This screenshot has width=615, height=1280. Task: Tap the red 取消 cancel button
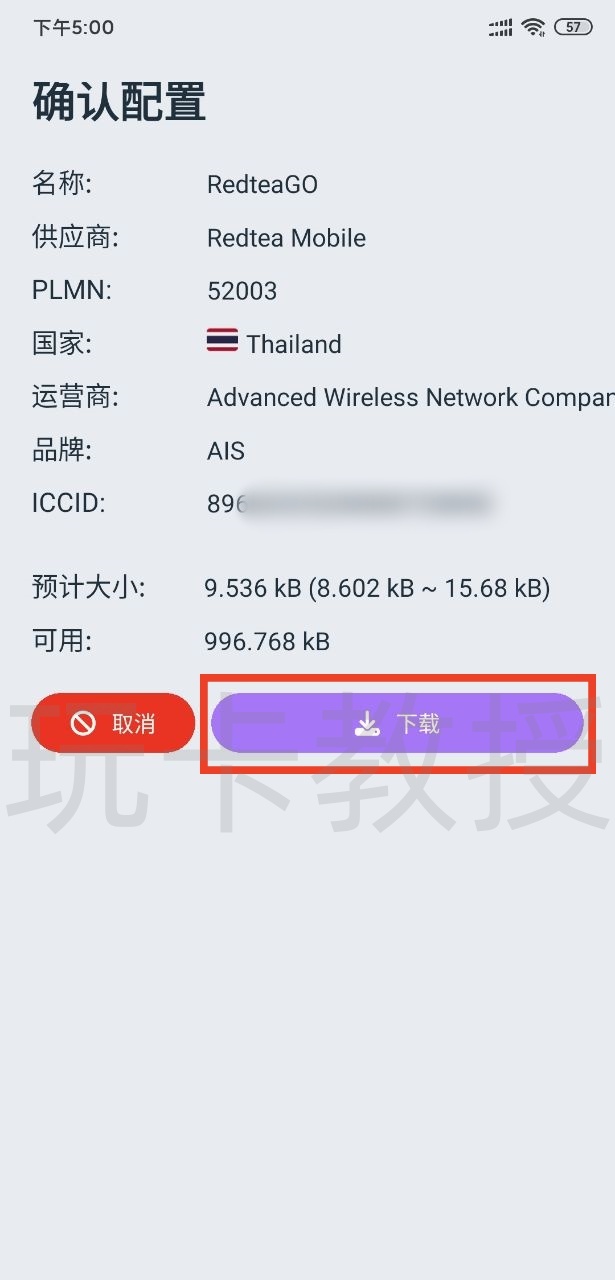[x=113, y=723]
